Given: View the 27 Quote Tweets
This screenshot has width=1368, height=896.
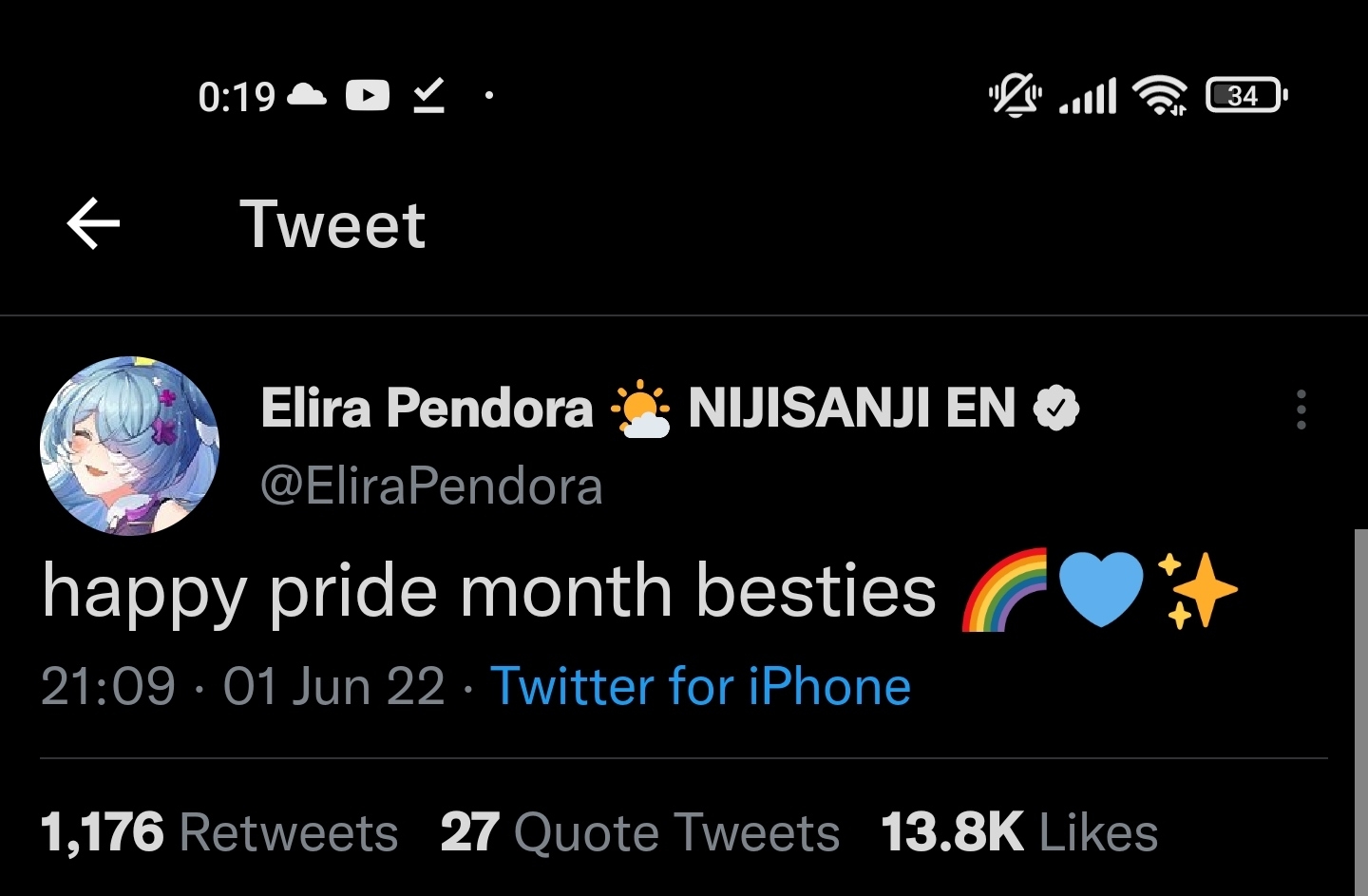Looking at the screenshot, I should pyautogui.click(x=640, y=832).
